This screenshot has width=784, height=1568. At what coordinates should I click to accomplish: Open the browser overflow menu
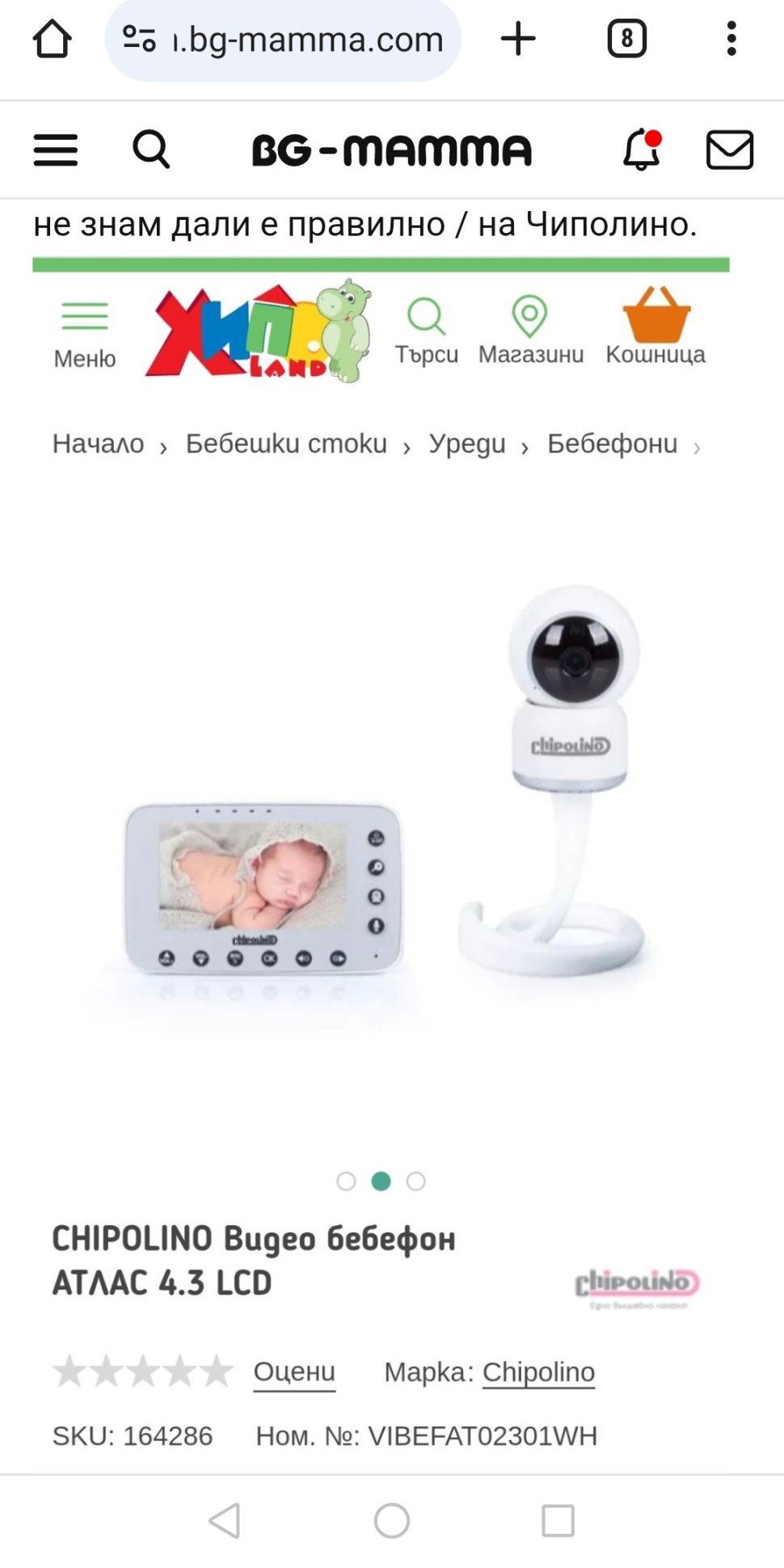(x=731, y=39)
